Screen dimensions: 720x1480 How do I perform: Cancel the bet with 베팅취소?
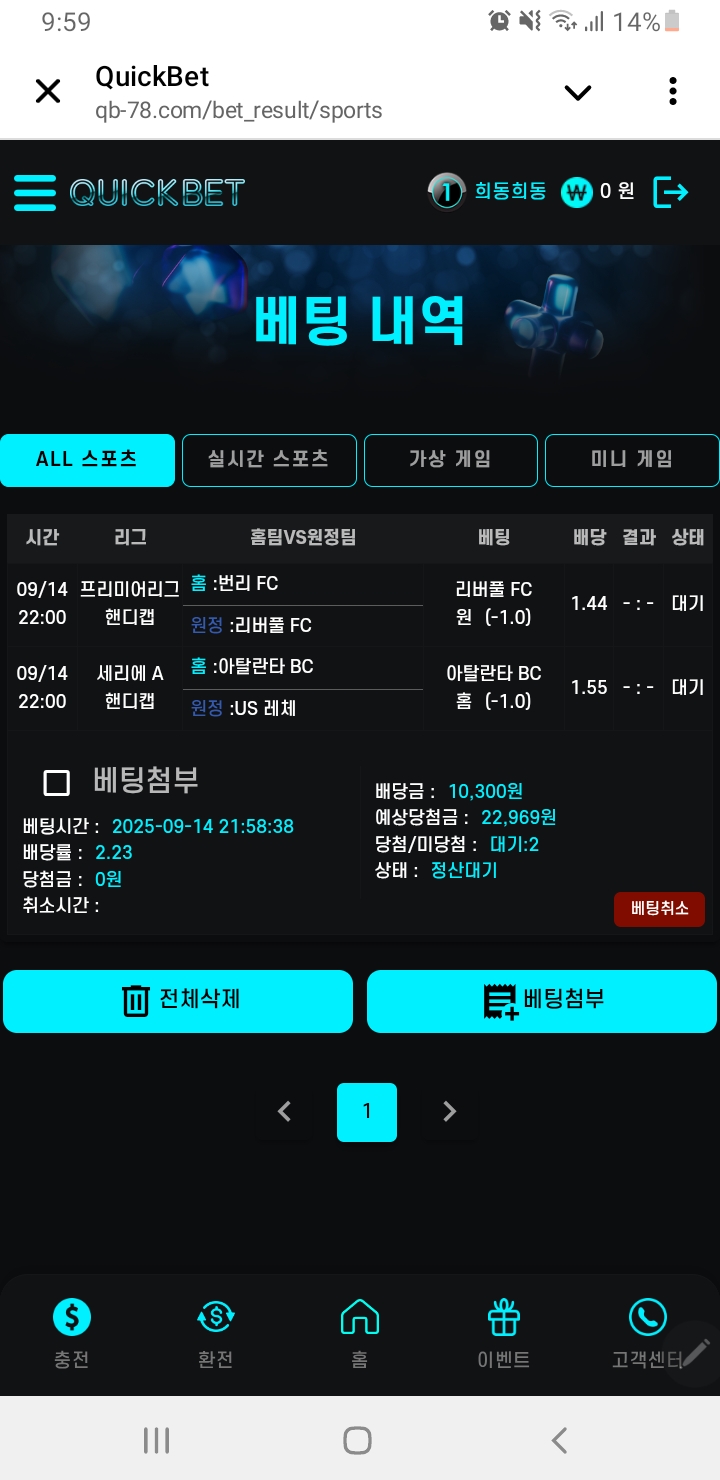tap(659, 910)
